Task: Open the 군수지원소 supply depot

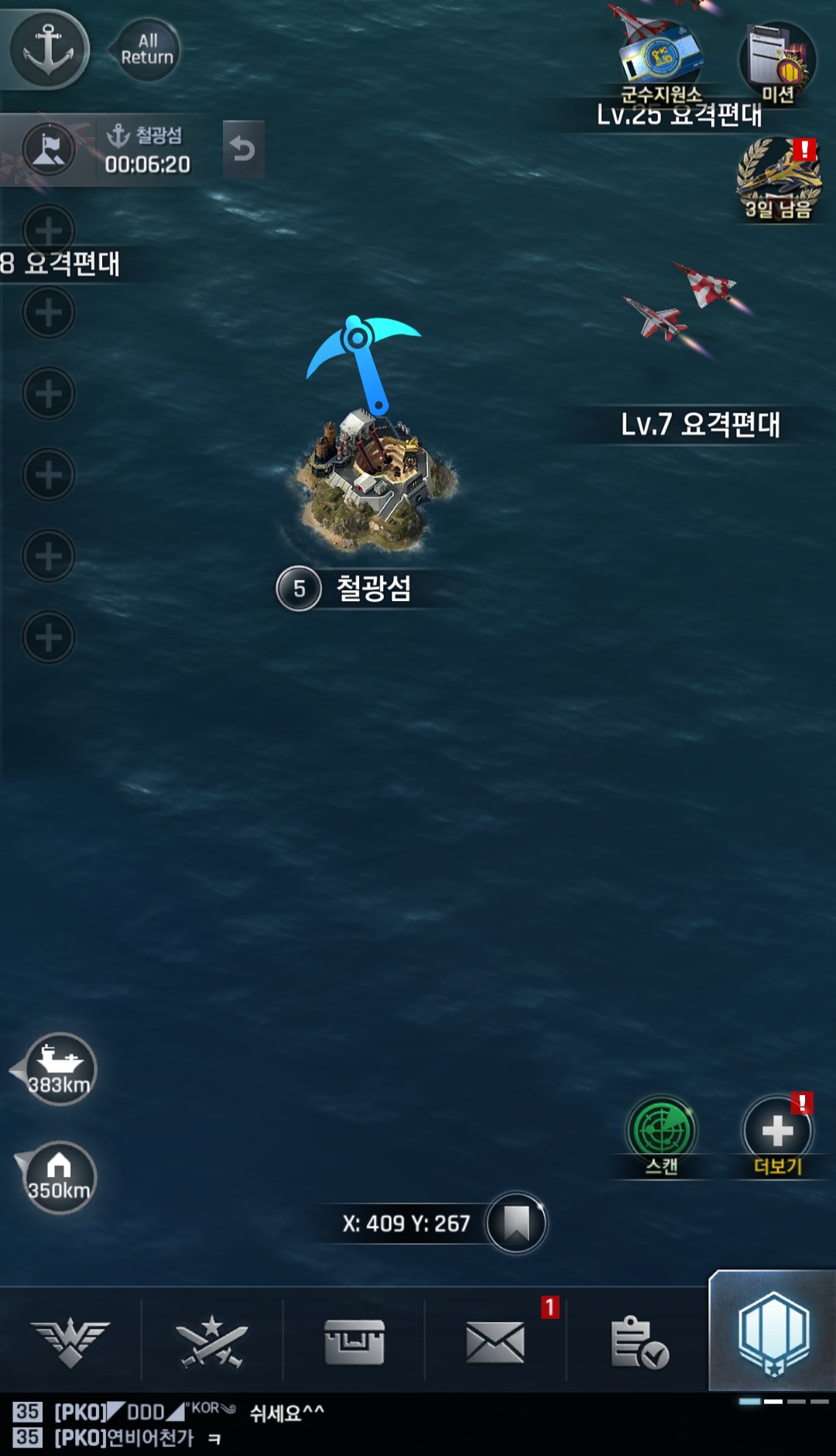Action: click(660, 56)
